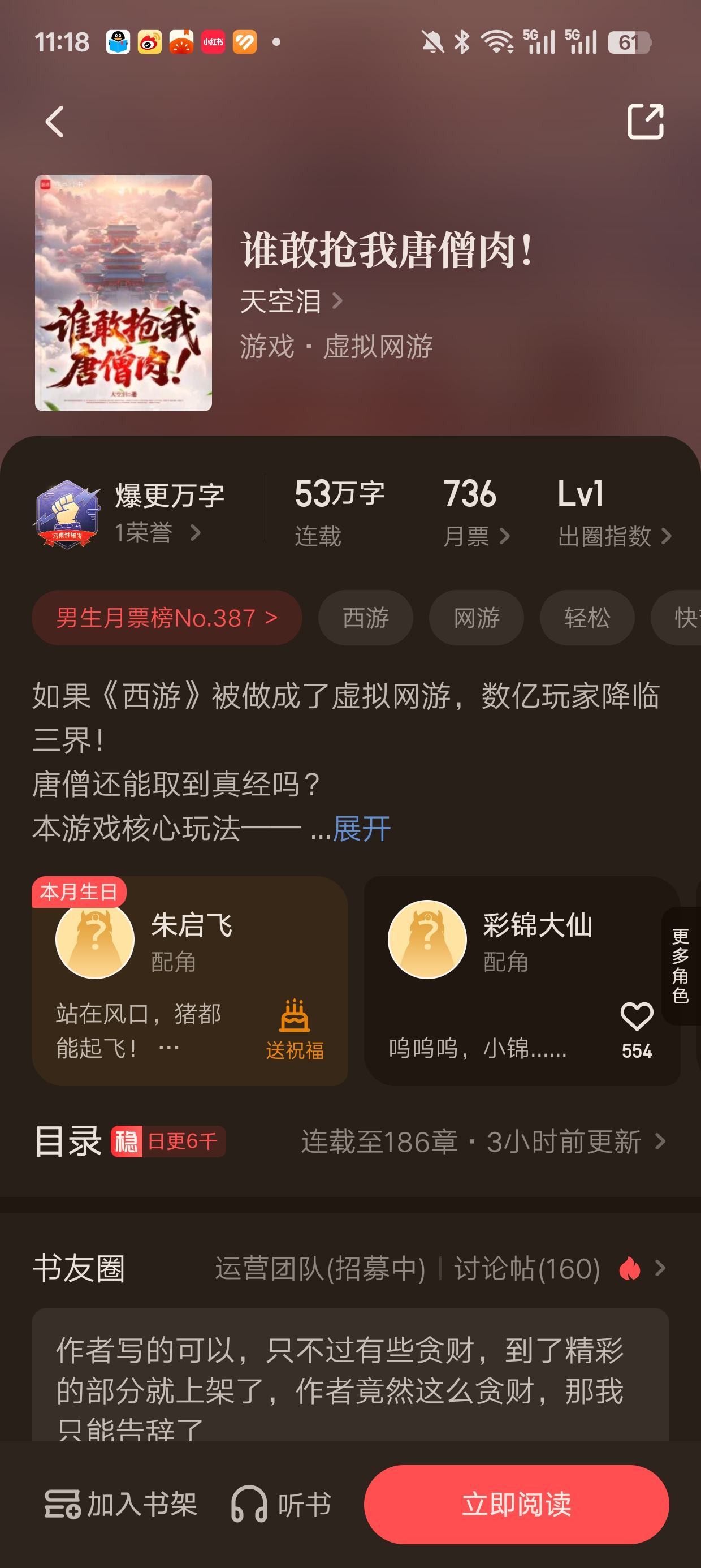
Task: Expand the synopsis with 展开
Action: (361, 829)
